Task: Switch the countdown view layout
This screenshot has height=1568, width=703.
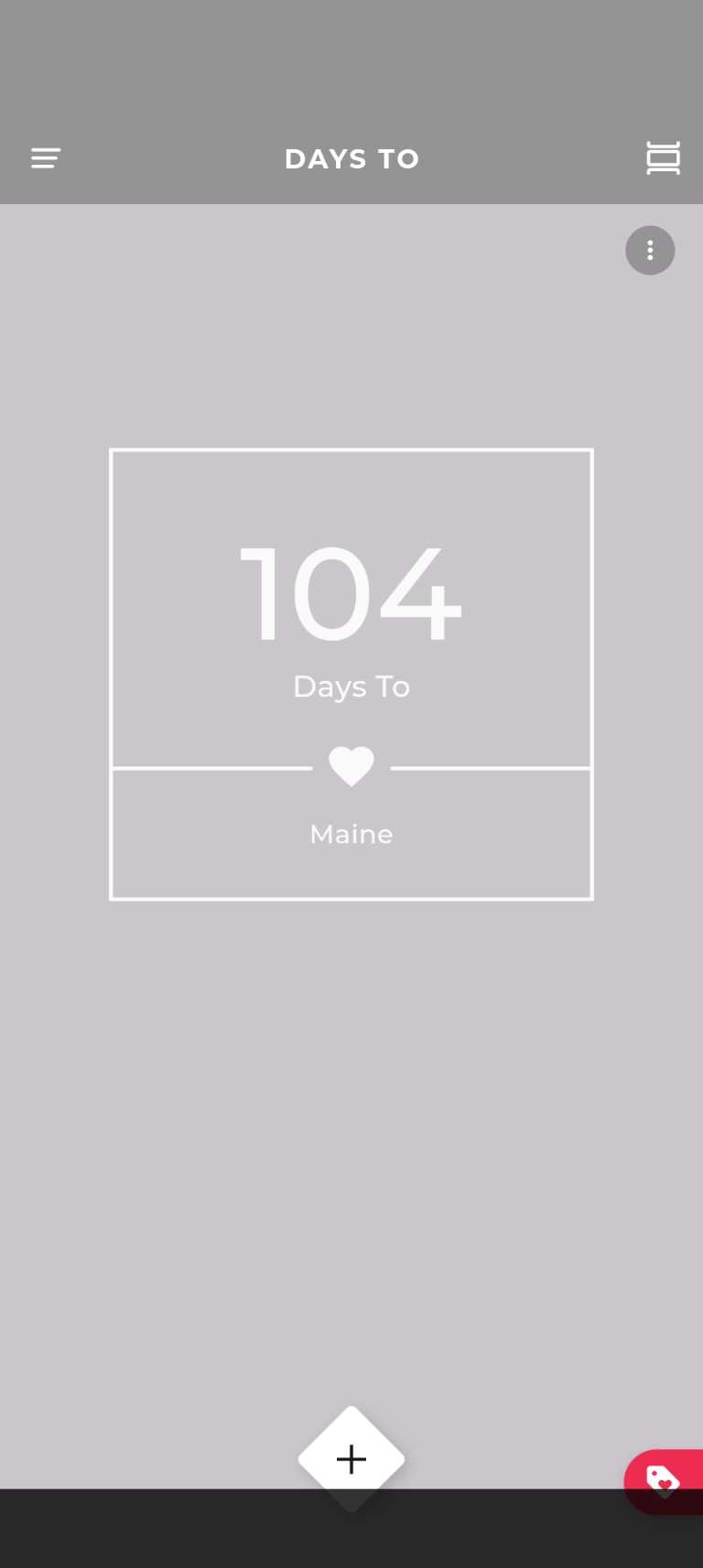Action: [x=663, y=158]
